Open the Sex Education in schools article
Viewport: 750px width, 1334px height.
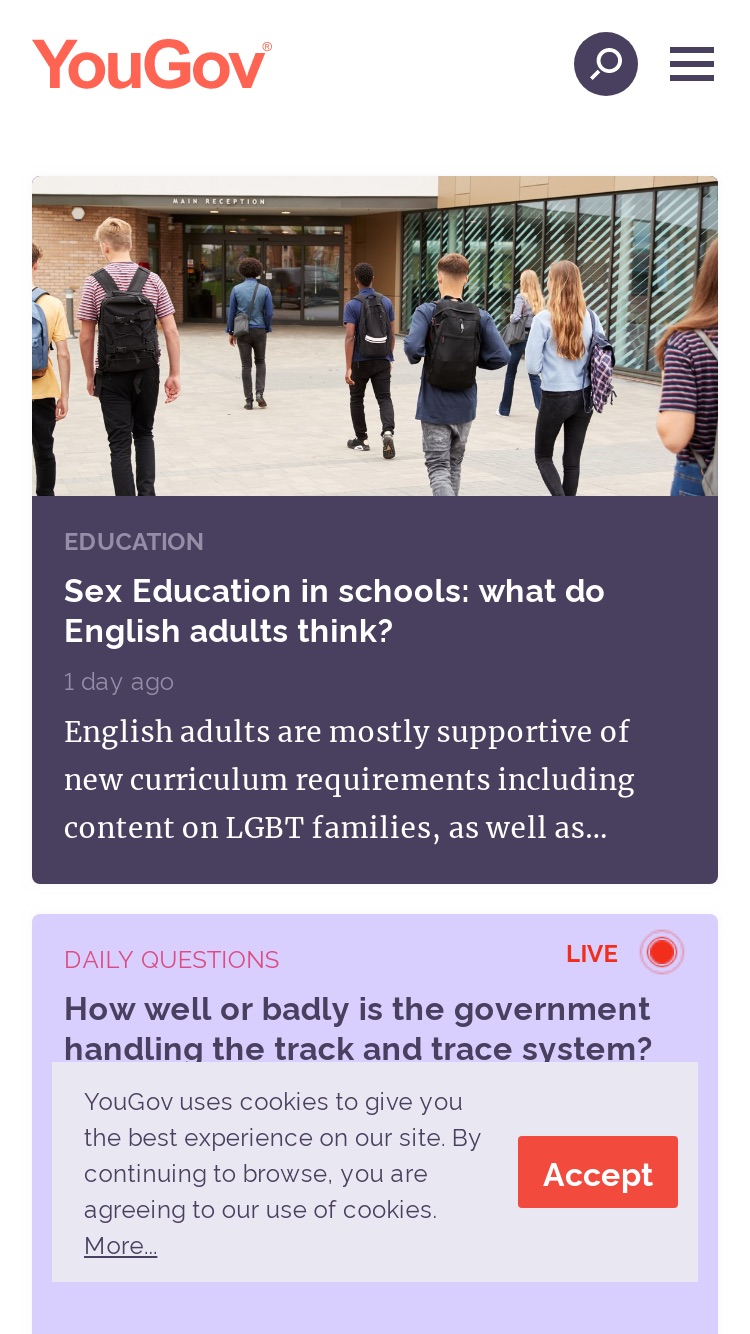[x=334, y=611]
